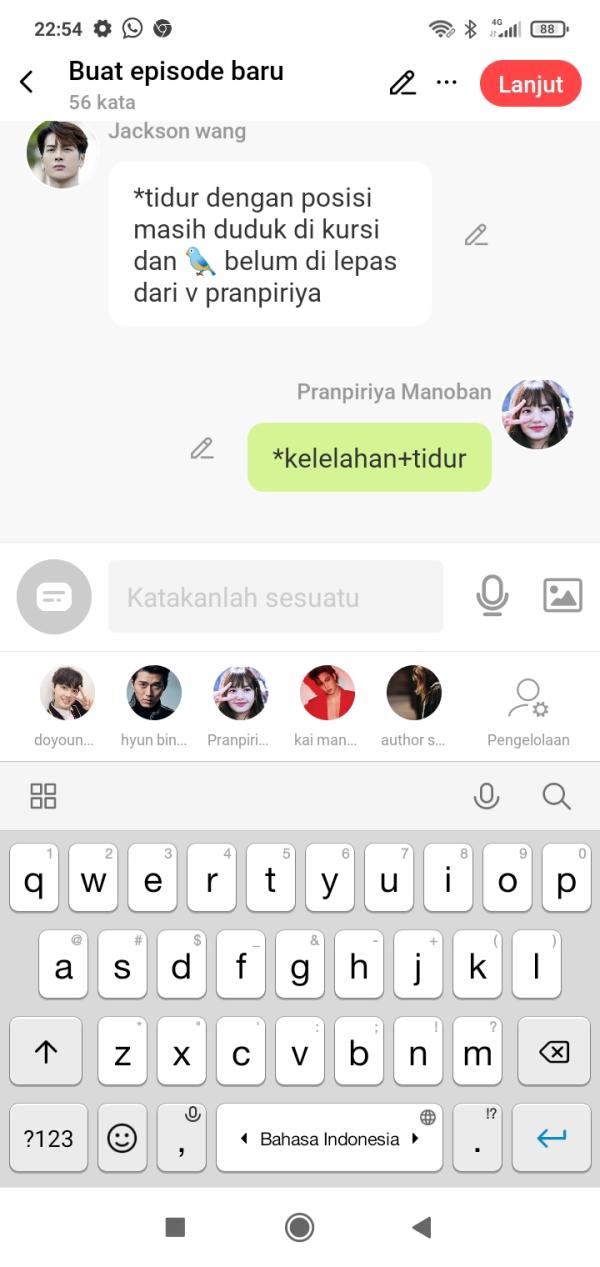Tap the gray narration bubble button

coord(54,597)
